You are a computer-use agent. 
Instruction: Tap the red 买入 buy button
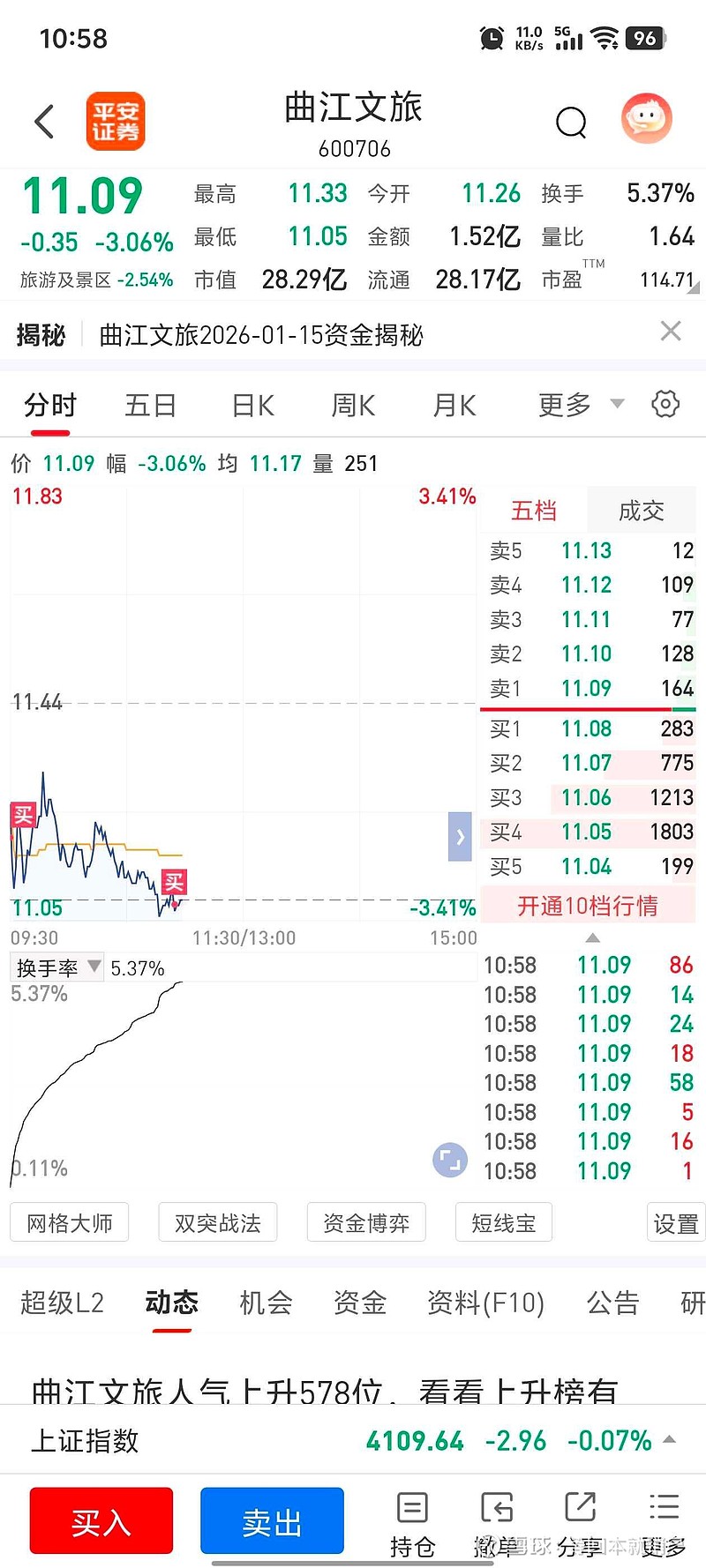(x=101, y=1520)
